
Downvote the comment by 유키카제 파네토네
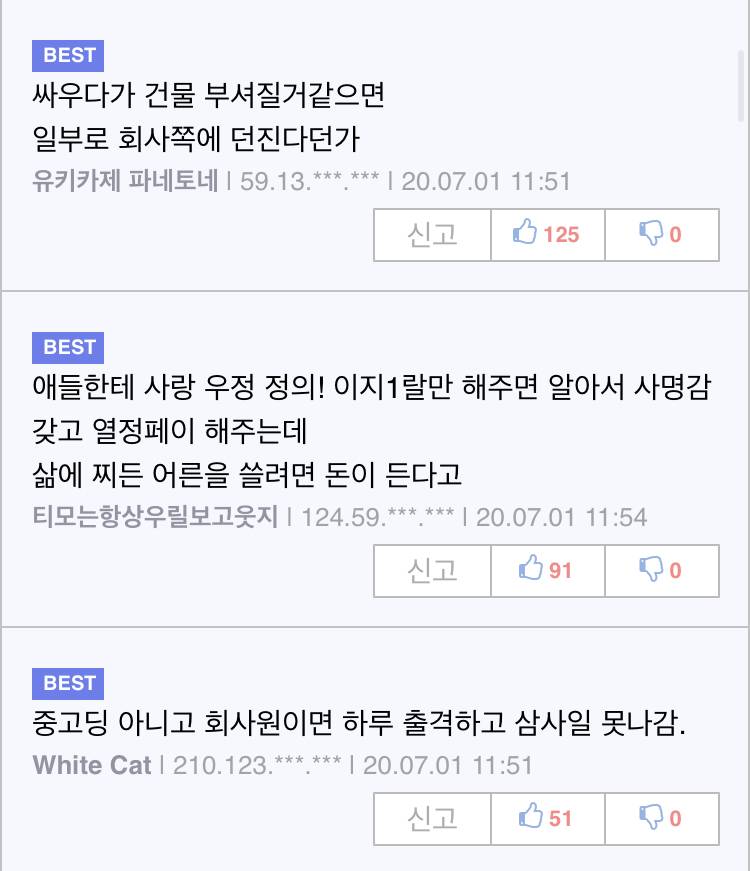(x=661, y=235)
